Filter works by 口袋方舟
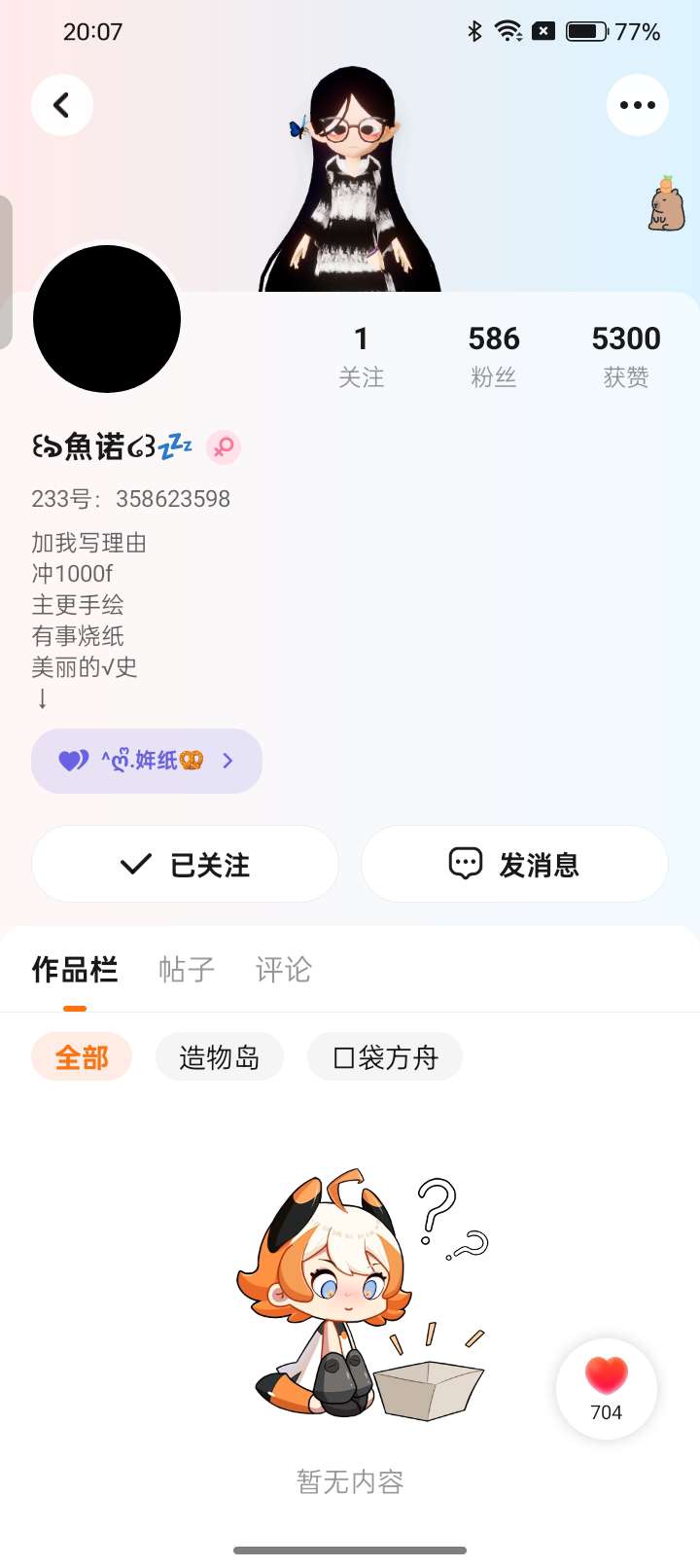 tap(385, 1057)
